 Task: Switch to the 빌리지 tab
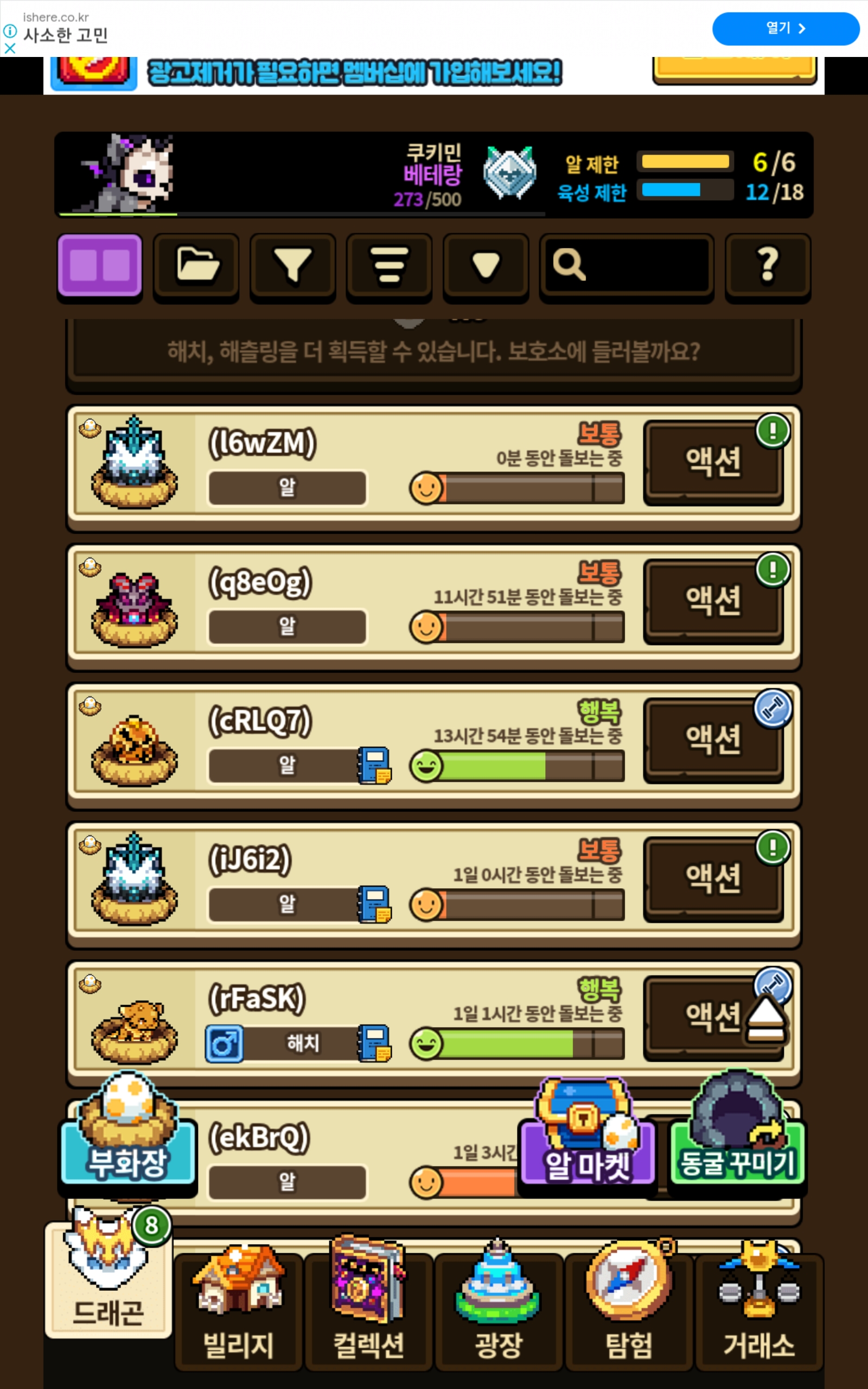pyautogui.click(x=238, y=1311)
